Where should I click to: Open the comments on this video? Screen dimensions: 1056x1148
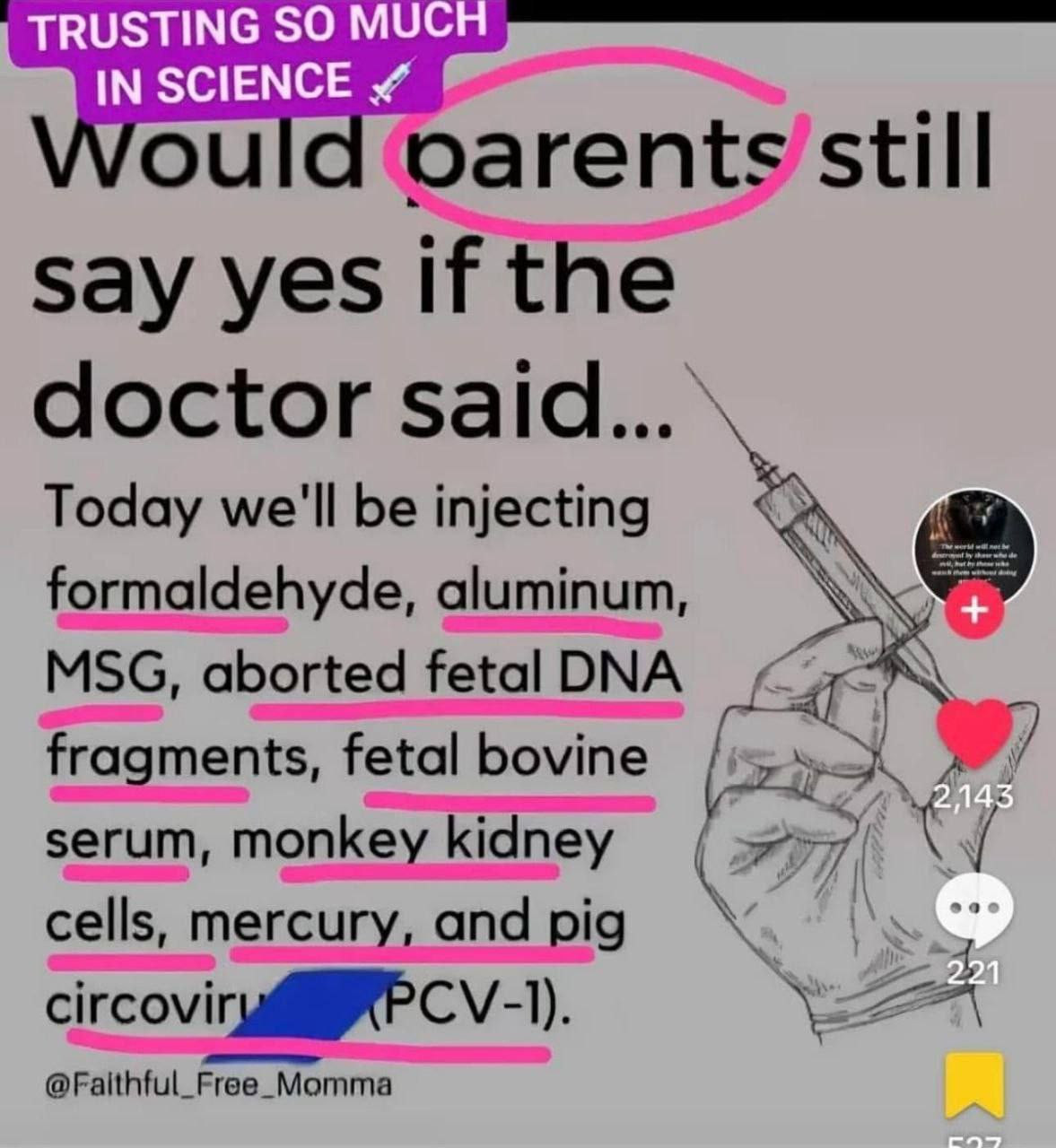pos(974,907)
